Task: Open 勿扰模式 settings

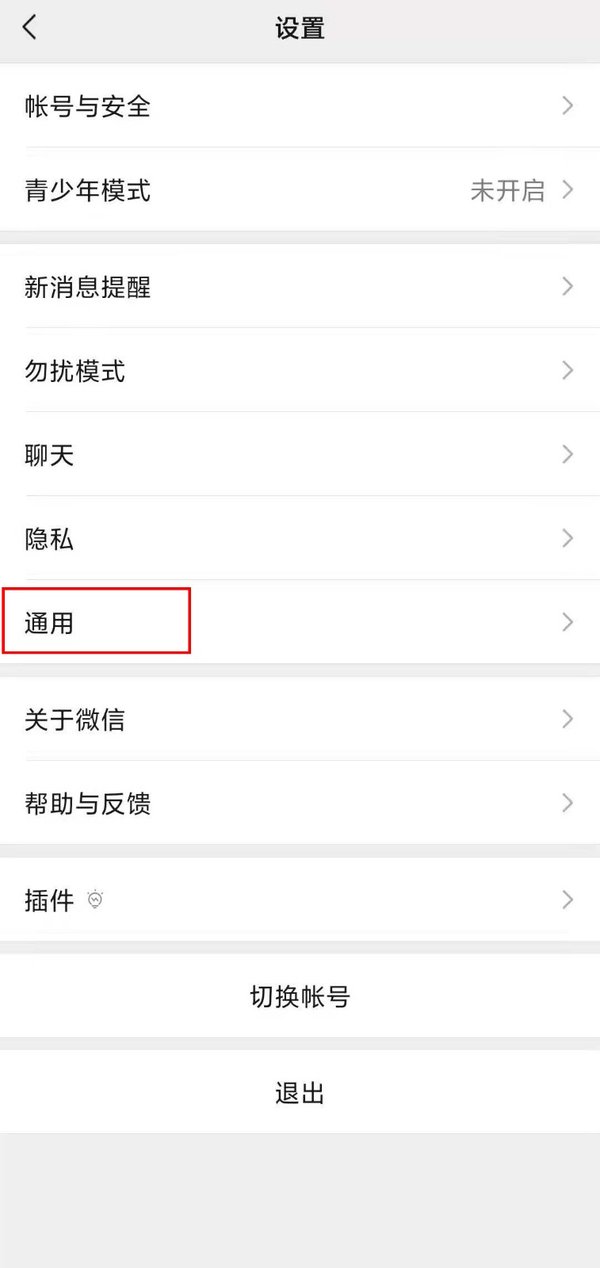Action: (x=300, y=372)
